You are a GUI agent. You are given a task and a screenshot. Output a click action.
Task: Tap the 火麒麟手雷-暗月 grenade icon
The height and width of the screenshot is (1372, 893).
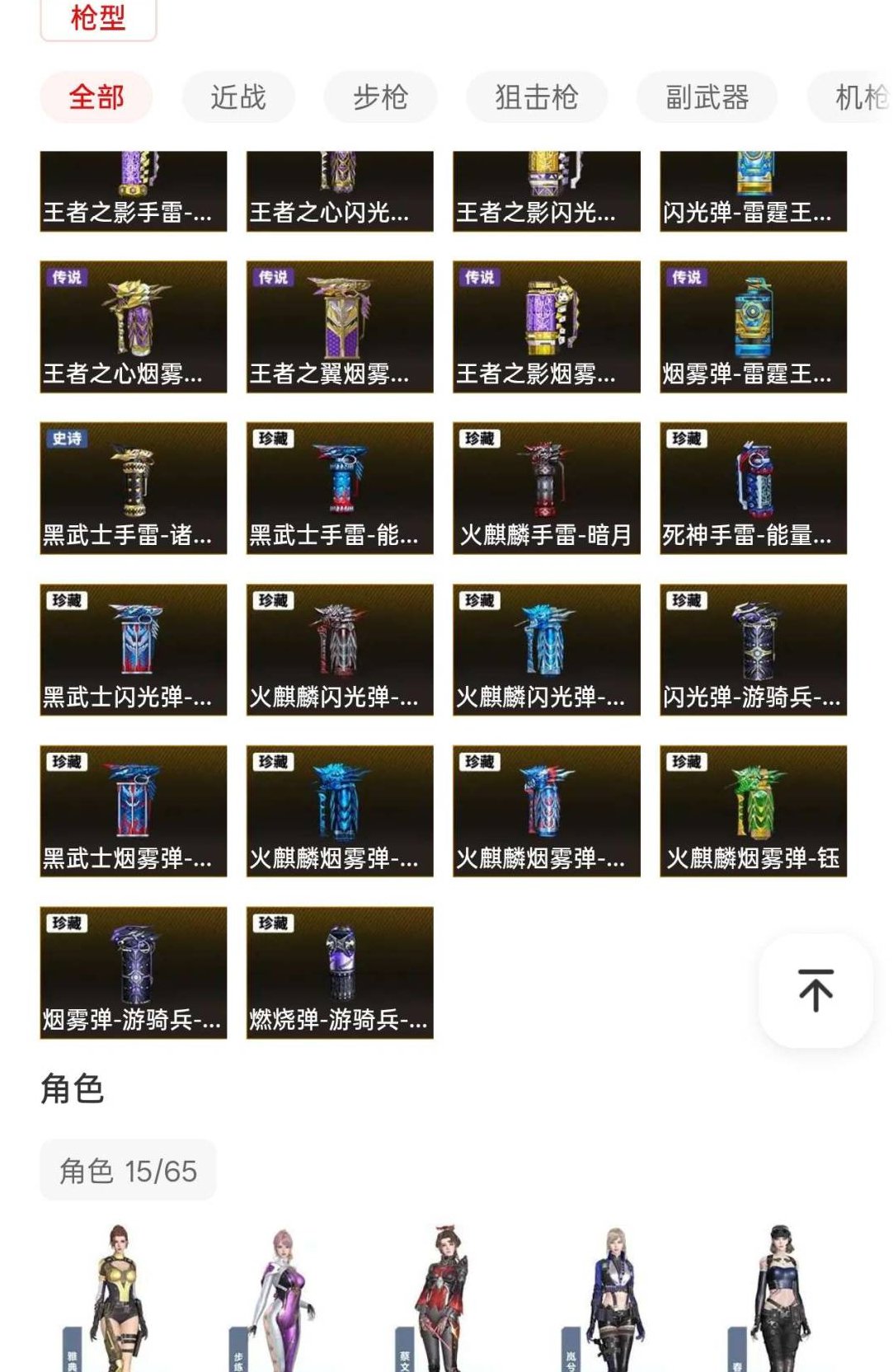click(546, 486)
